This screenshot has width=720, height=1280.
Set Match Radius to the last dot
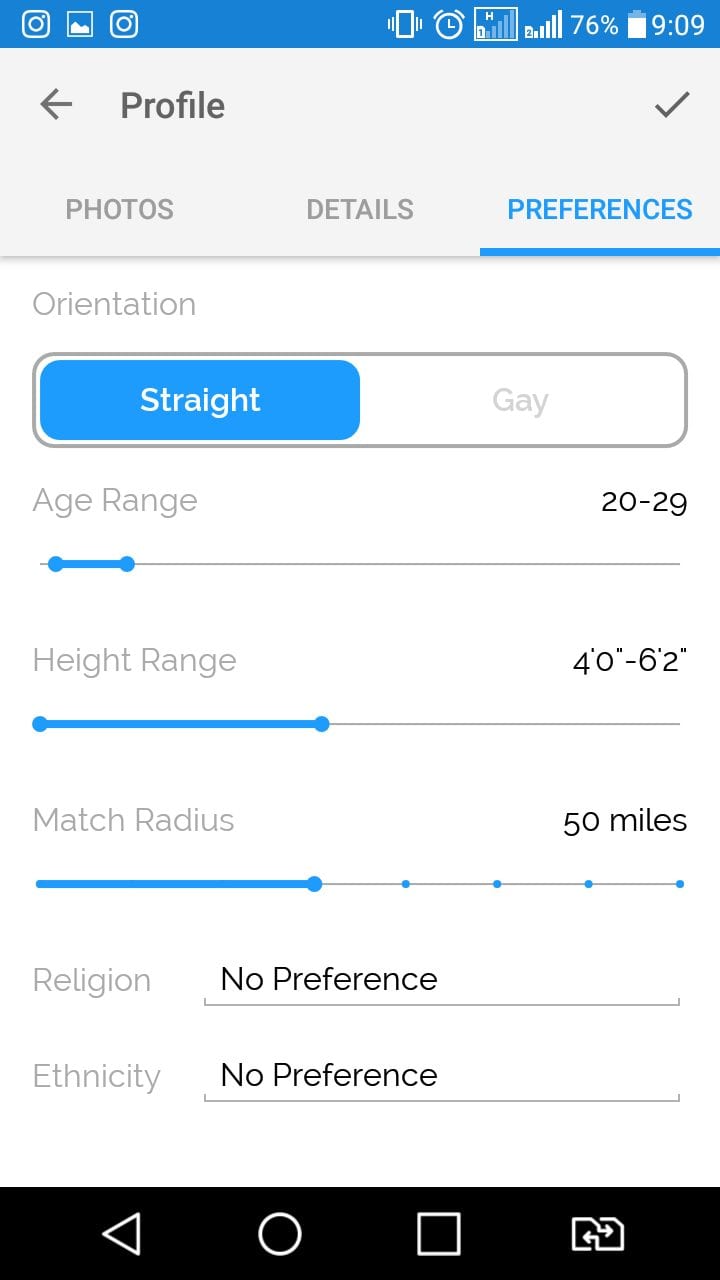(x=679, y=884)
